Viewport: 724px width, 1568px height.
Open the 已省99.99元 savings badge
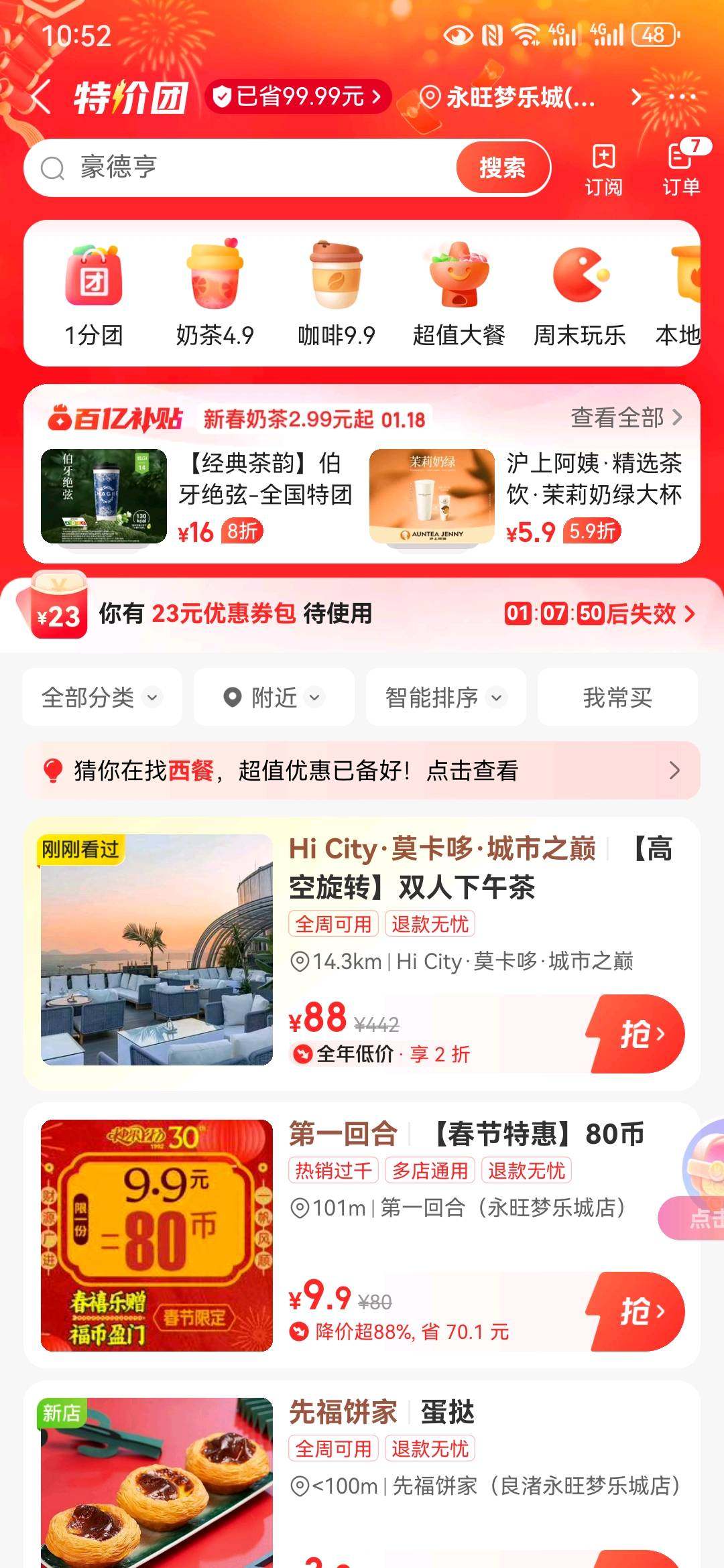(298, 96)
